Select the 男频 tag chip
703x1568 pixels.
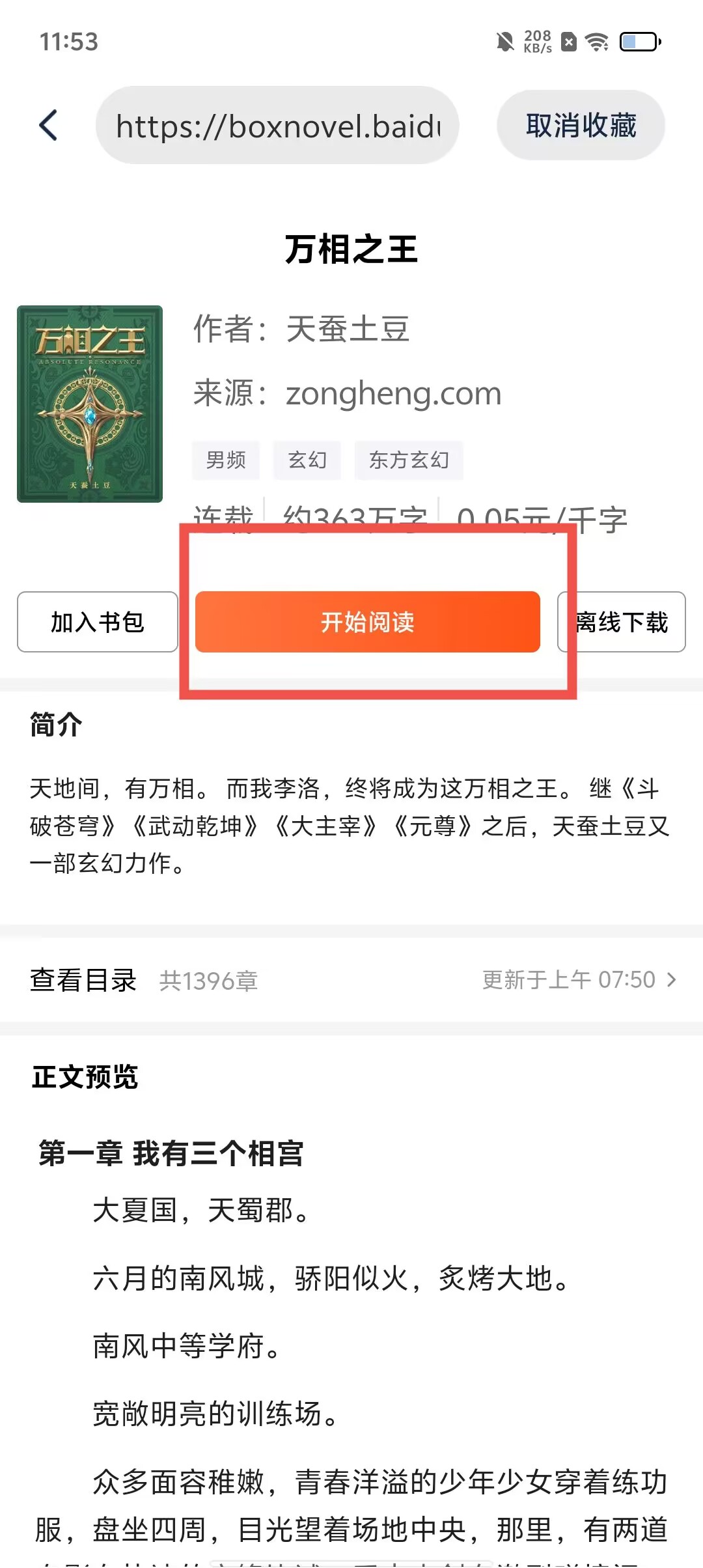pyautogui.click(x=226, y=460)
